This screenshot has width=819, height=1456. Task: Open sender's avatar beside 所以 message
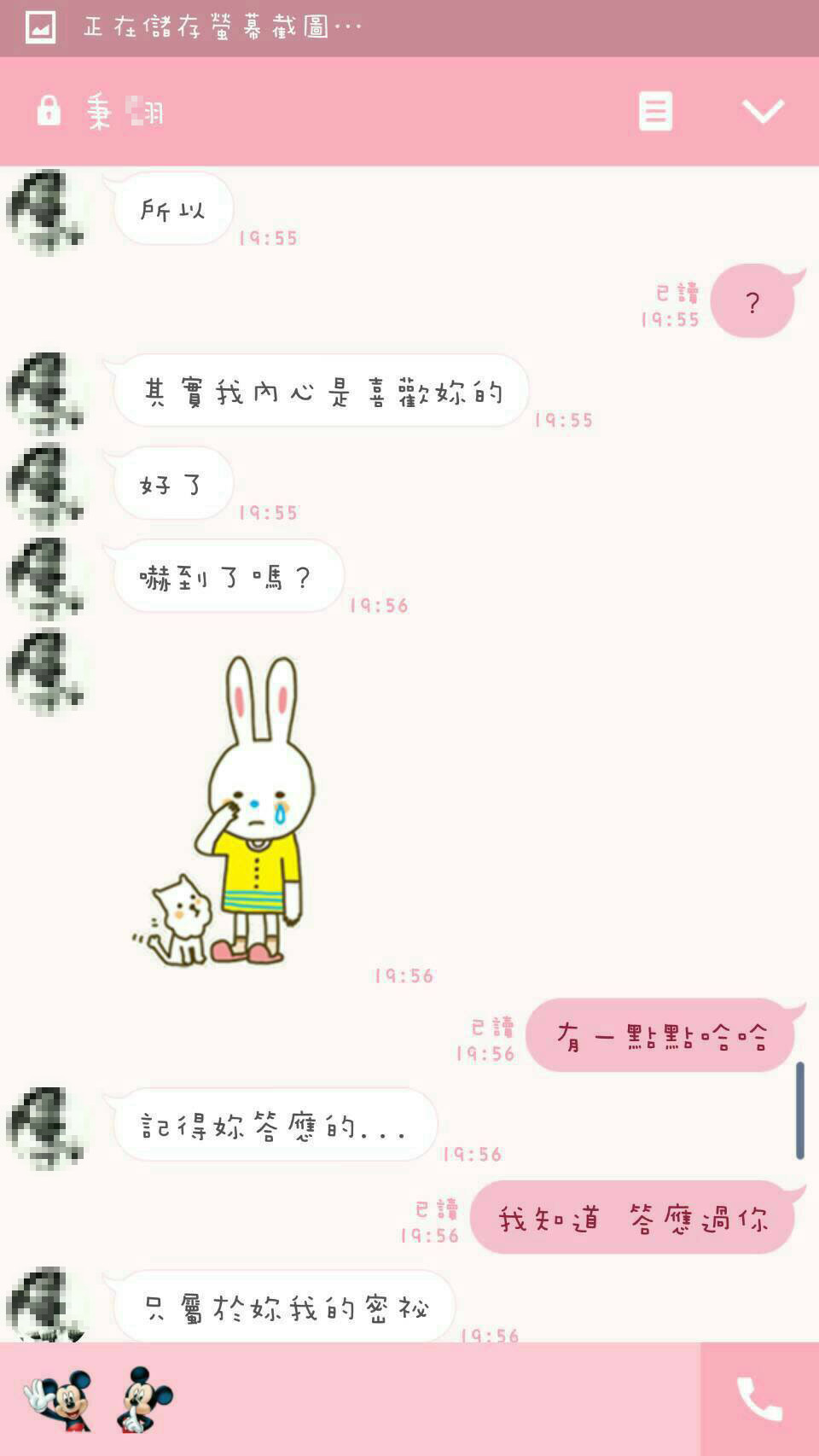[44, 211]
